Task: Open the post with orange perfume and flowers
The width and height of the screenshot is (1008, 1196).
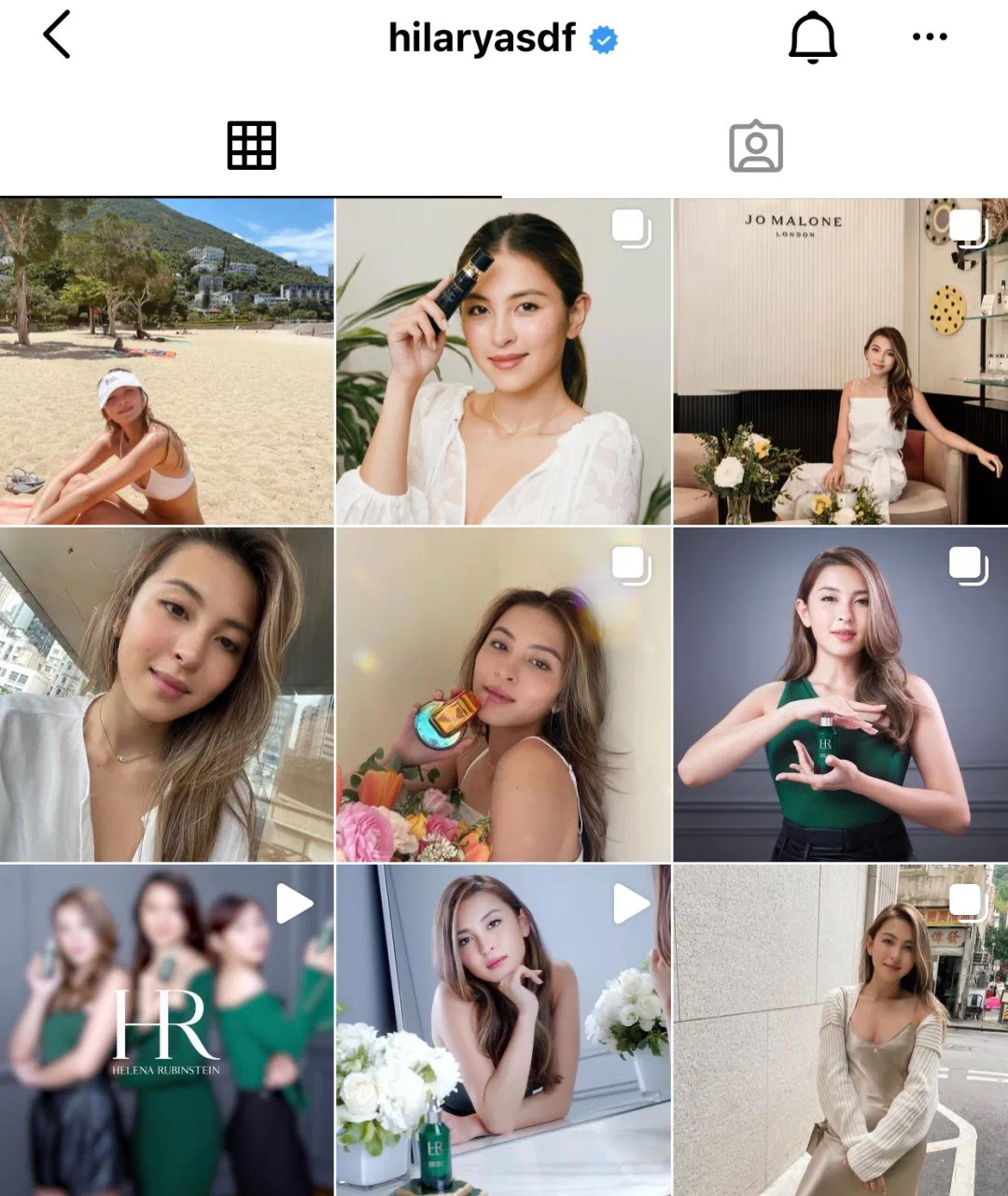Action: (503, 695)
